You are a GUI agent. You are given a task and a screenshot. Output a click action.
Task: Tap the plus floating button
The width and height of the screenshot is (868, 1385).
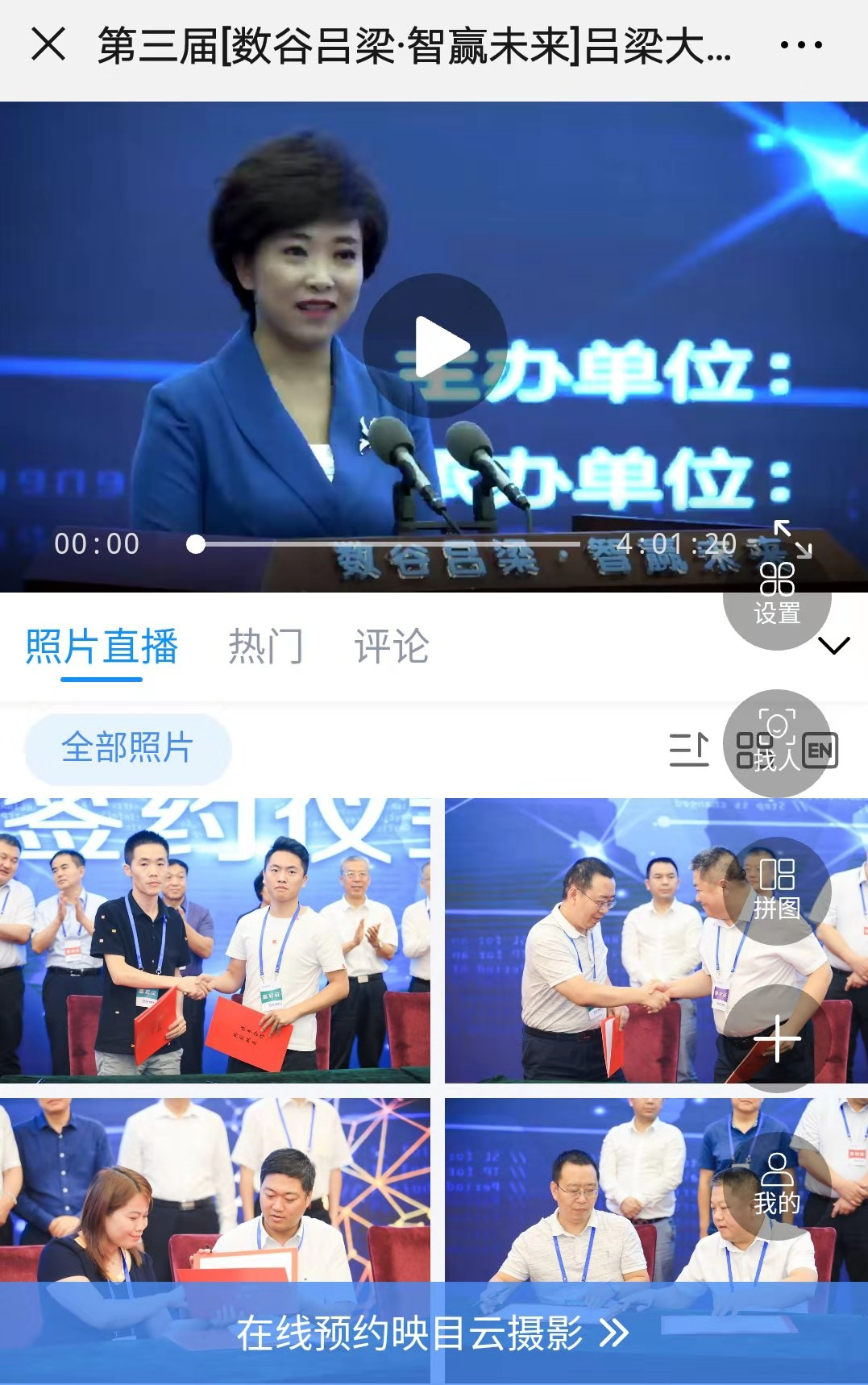pyautogui.click(x=777, y=1038)
